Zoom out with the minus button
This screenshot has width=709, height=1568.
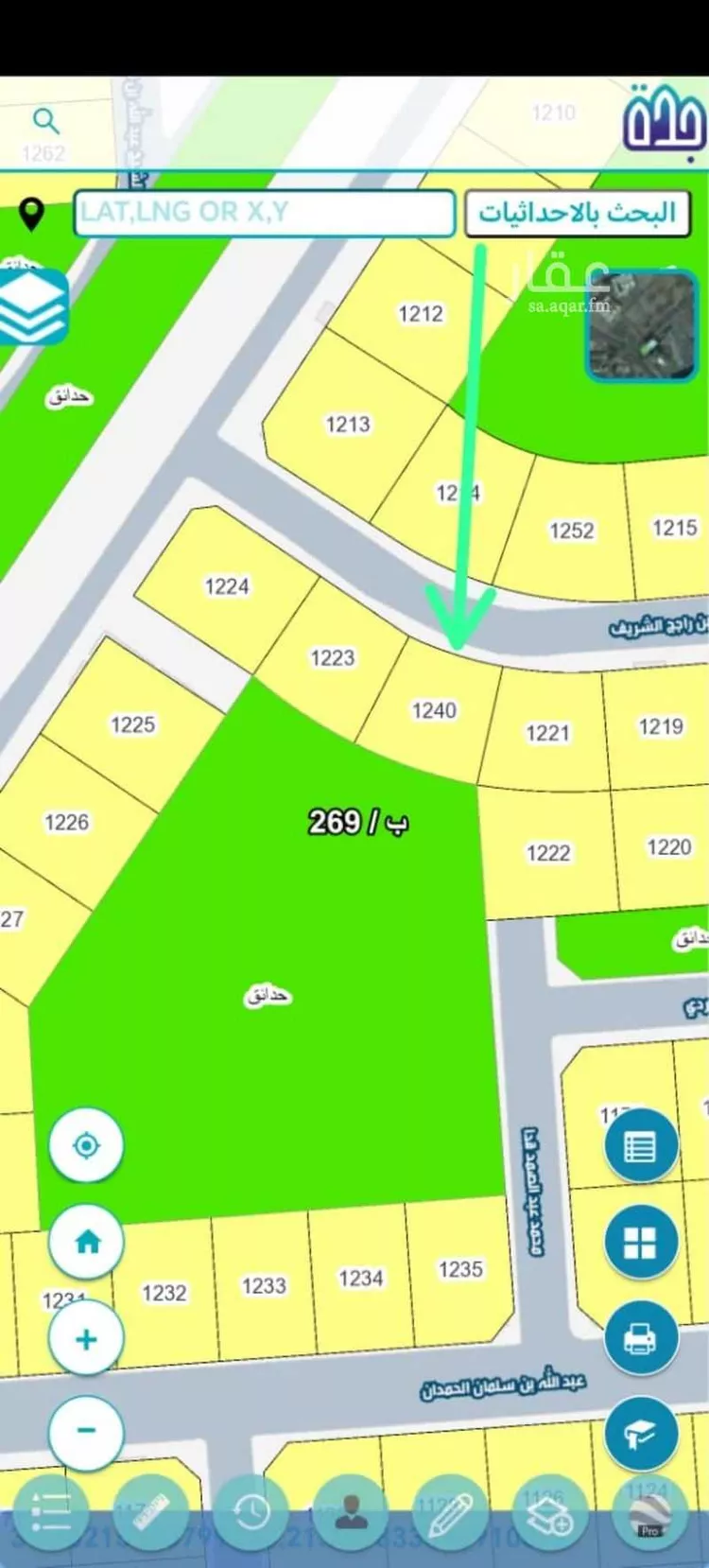pos(86,1432)
